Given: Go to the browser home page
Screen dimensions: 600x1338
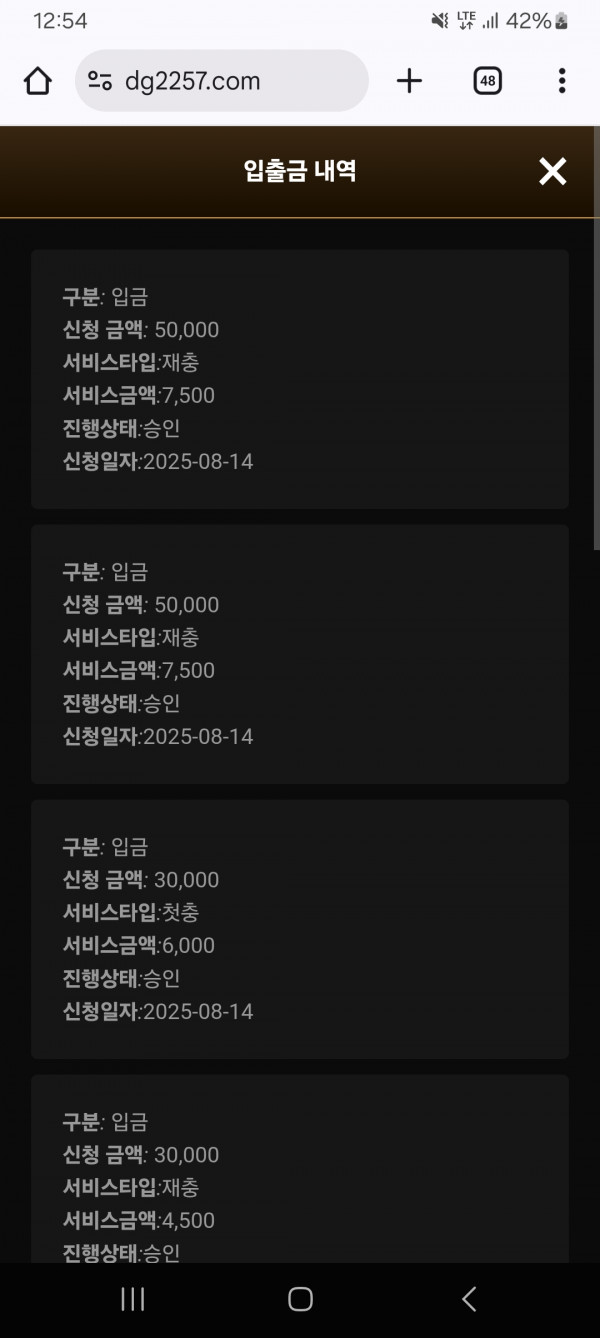Looking at the screenshot, I should [38, 81].
